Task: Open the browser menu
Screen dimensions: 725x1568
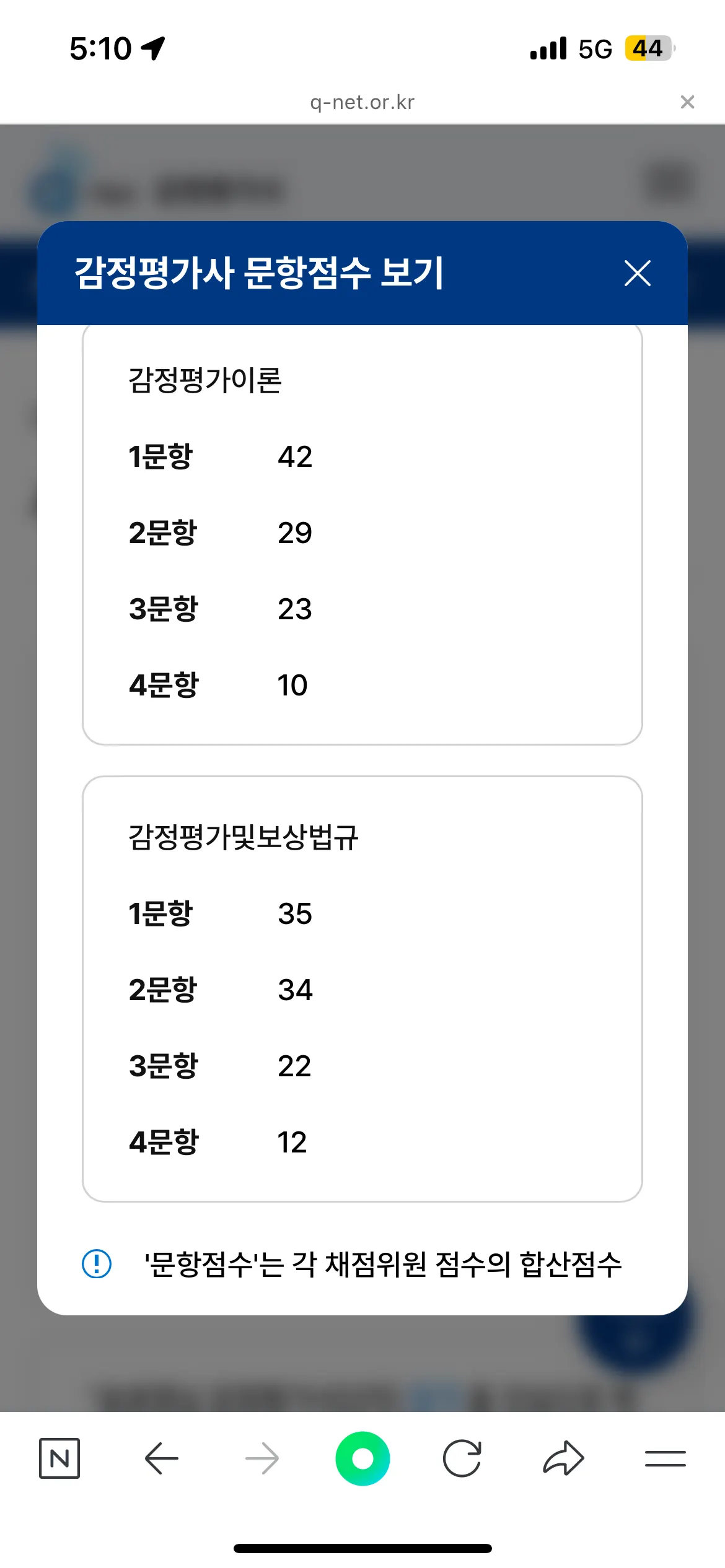Action: coord(665,1458)
